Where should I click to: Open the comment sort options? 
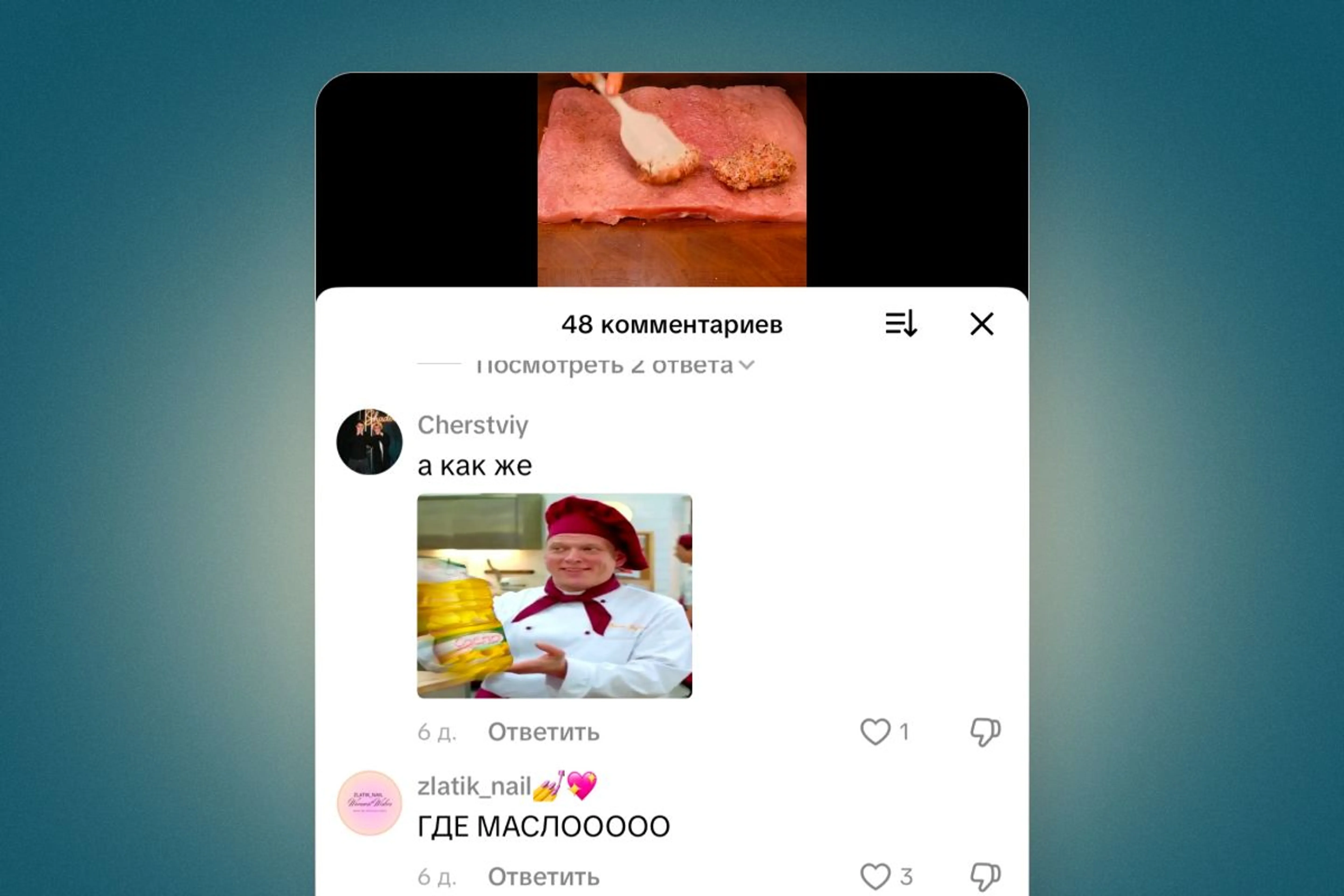pyautogui.click(x=901, y=324)
